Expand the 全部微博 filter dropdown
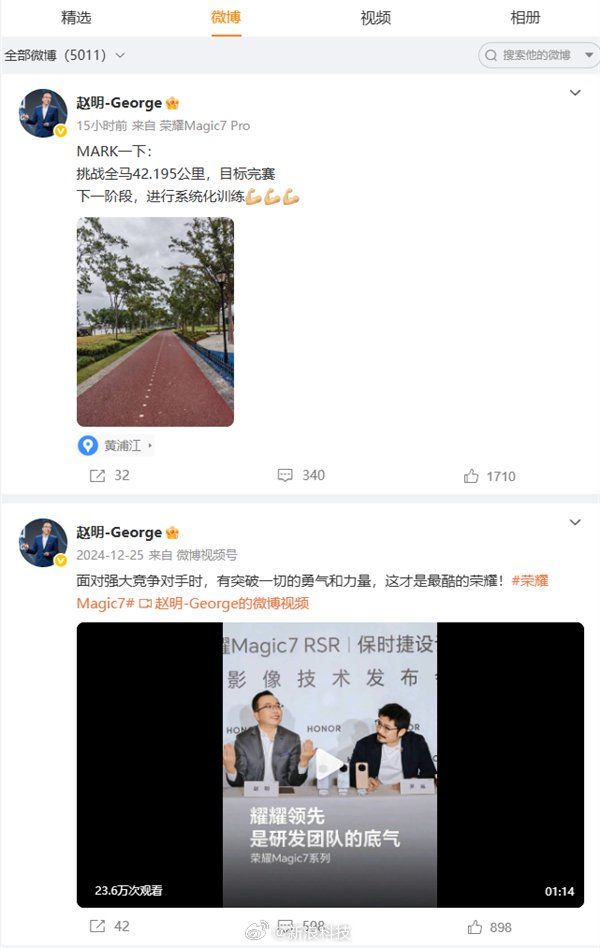 pyautogui.click(x=65, y=55)
